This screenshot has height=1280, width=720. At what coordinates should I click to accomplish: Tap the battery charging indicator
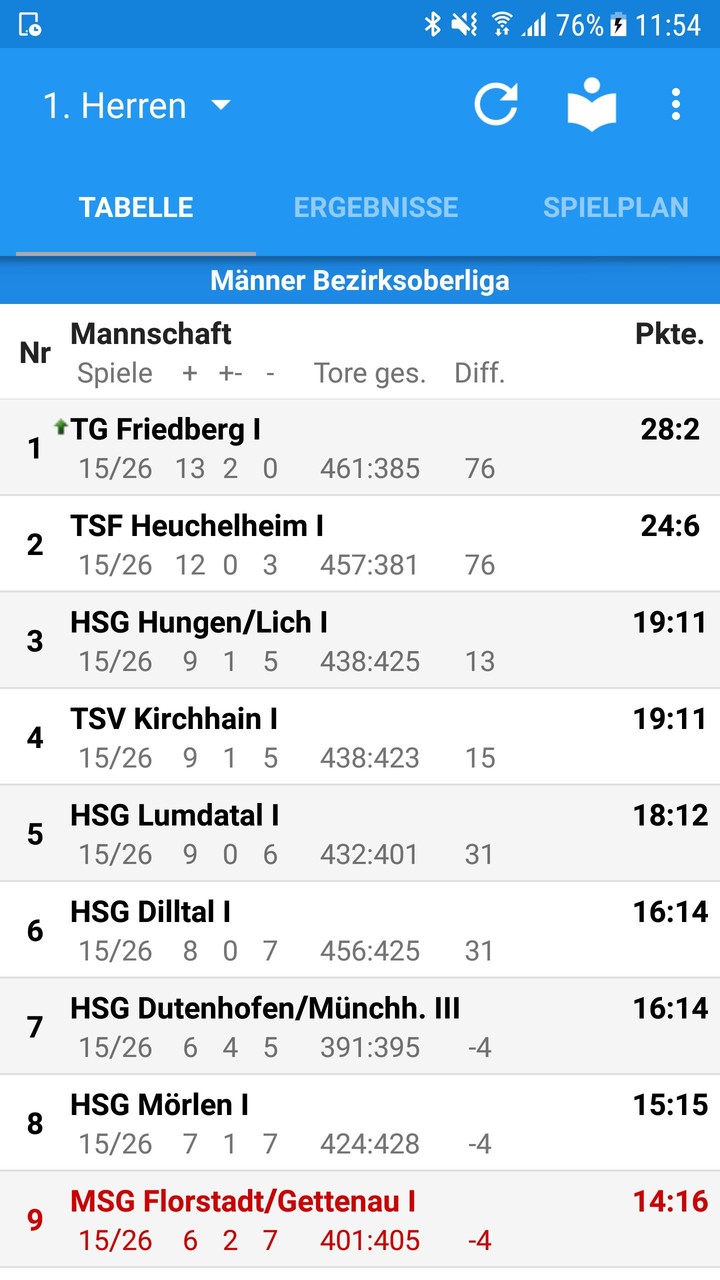coord(617,22)
